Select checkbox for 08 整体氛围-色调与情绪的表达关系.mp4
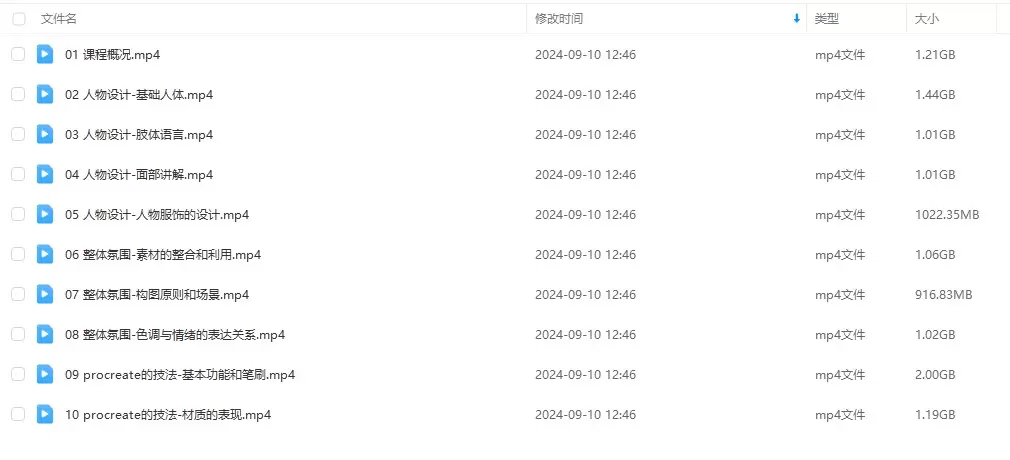Image resolution: width=1010 pixels, height=460 pixels. click(18, 335)
